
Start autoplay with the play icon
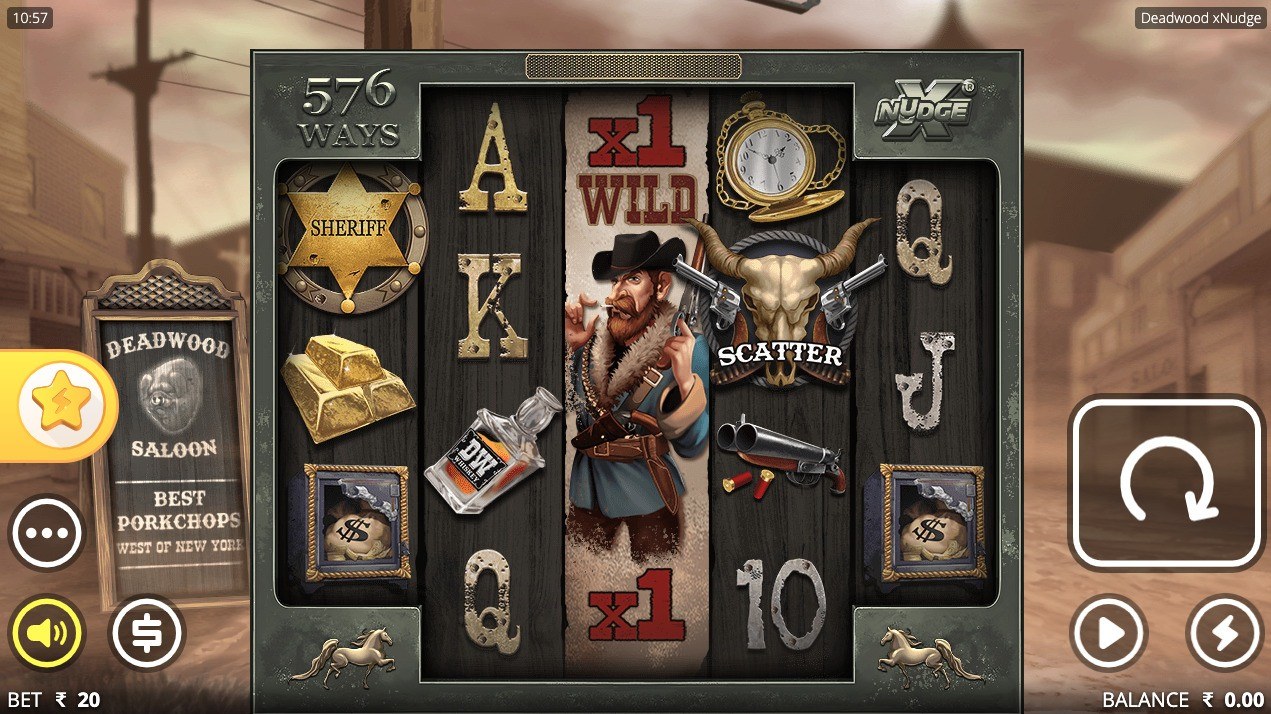click(x=1108, y=632)
